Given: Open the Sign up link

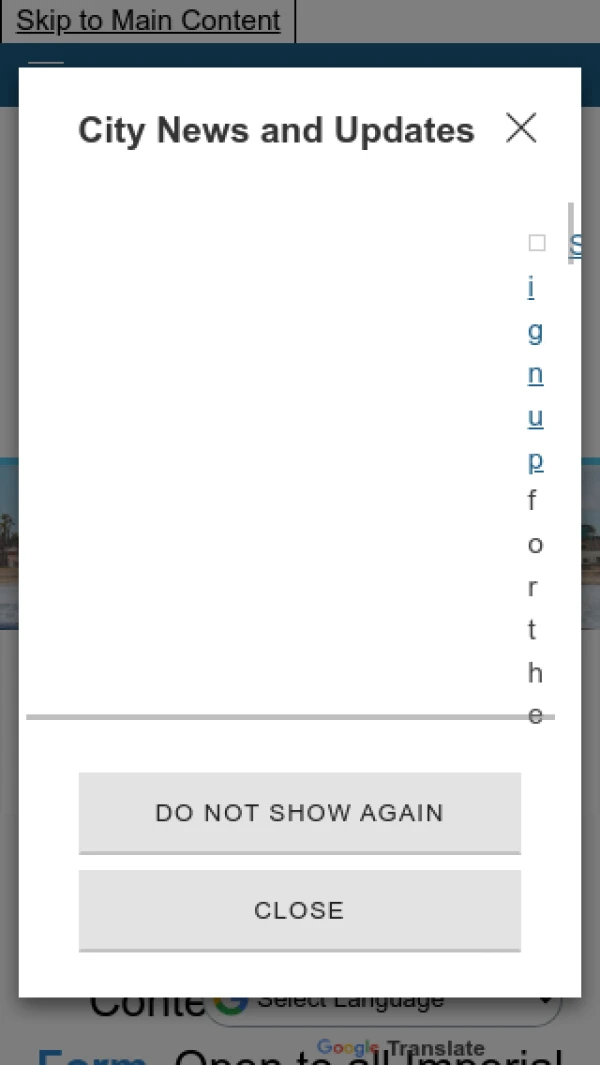Looking at the screenshot, I should [536, 374].
